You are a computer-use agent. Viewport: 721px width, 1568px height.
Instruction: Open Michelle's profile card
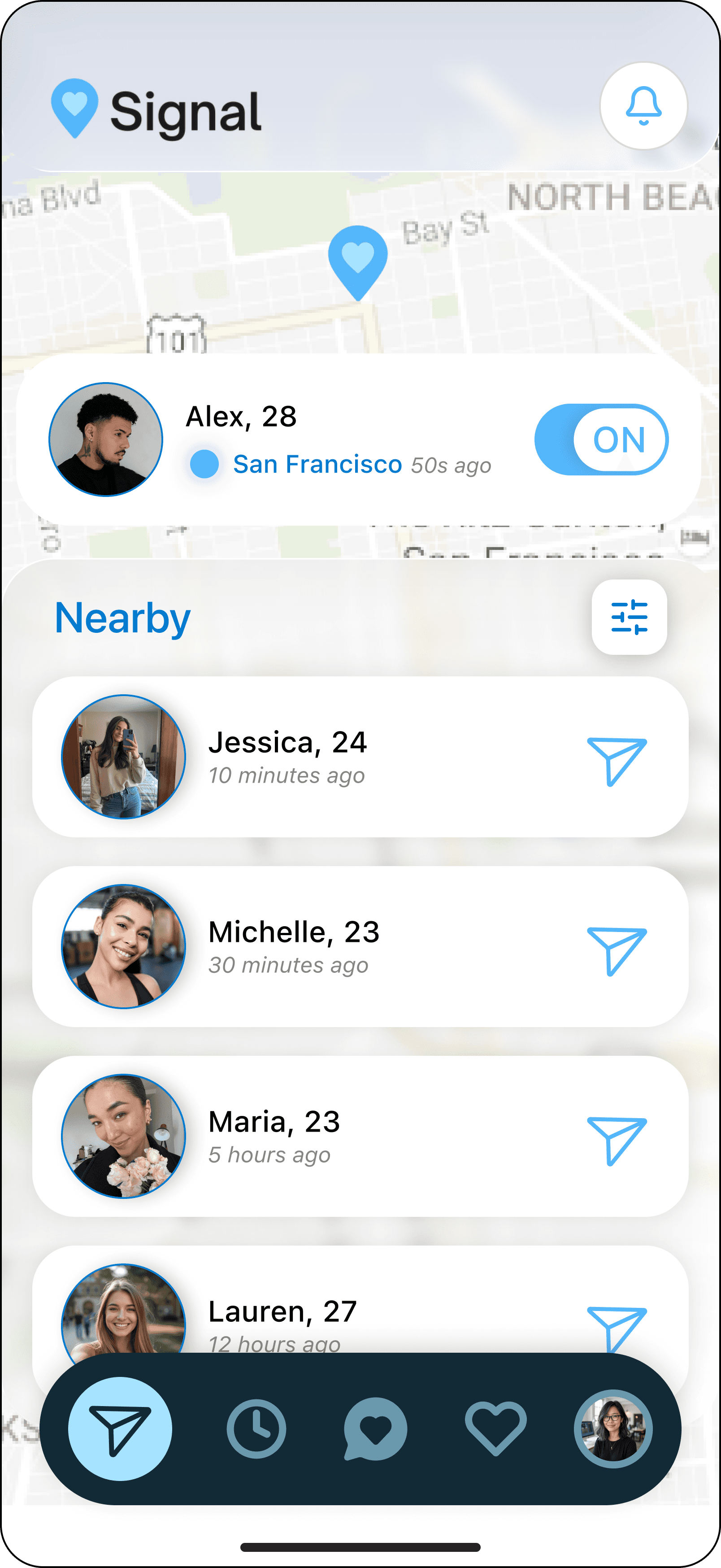(x=360, y=945)
